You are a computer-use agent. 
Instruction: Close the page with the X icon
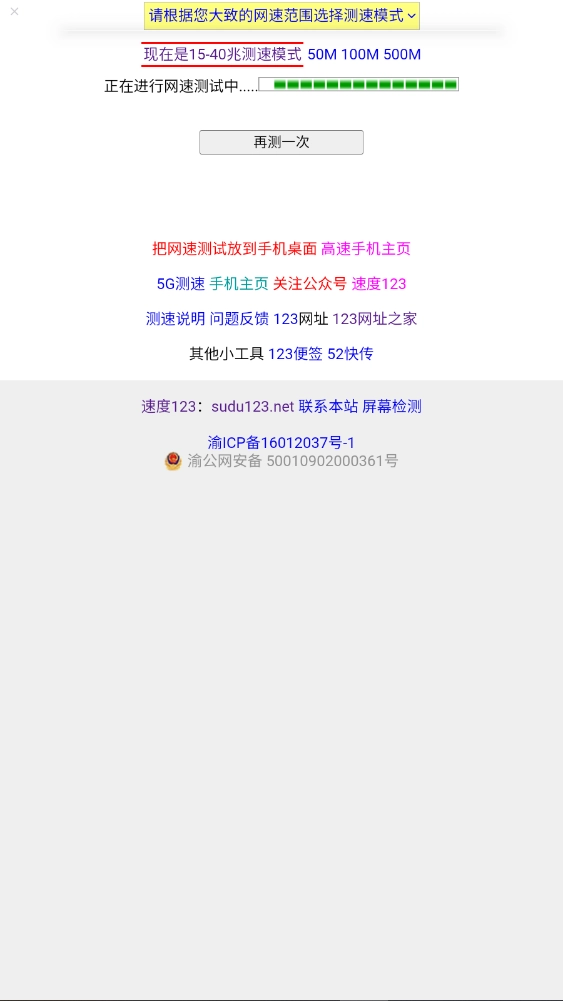[x=15, y=11]
